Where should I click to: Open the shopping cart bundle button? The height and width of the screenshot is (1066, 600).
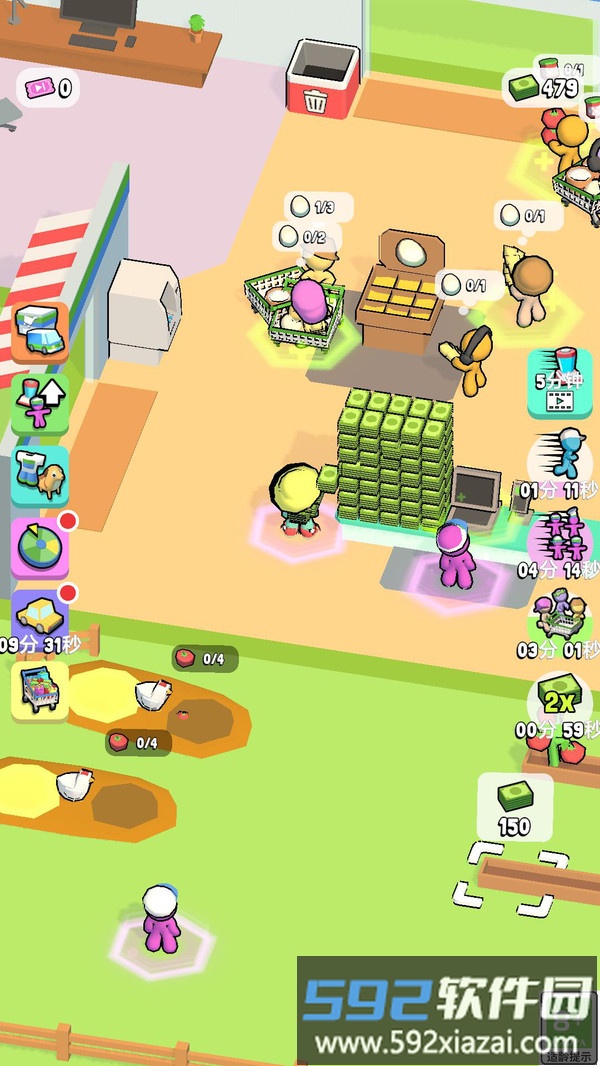tap(40, 690)
